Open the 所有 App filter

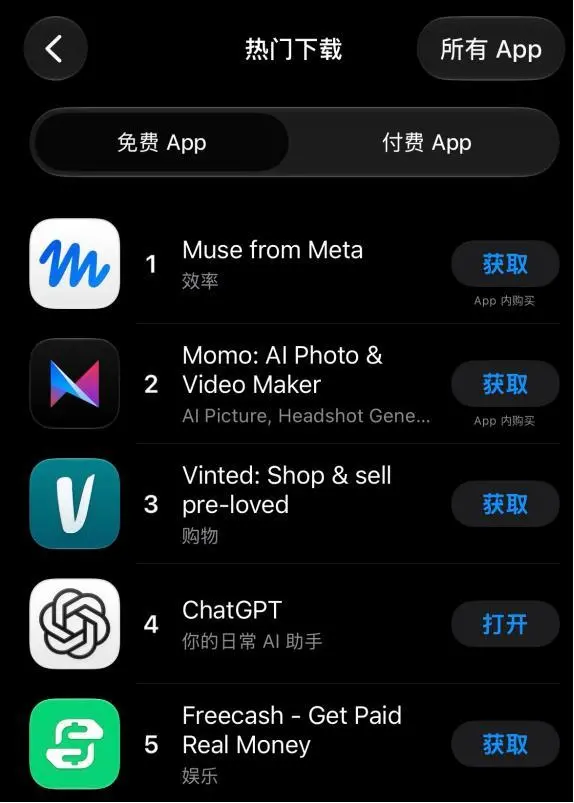[x=491, y=49]
